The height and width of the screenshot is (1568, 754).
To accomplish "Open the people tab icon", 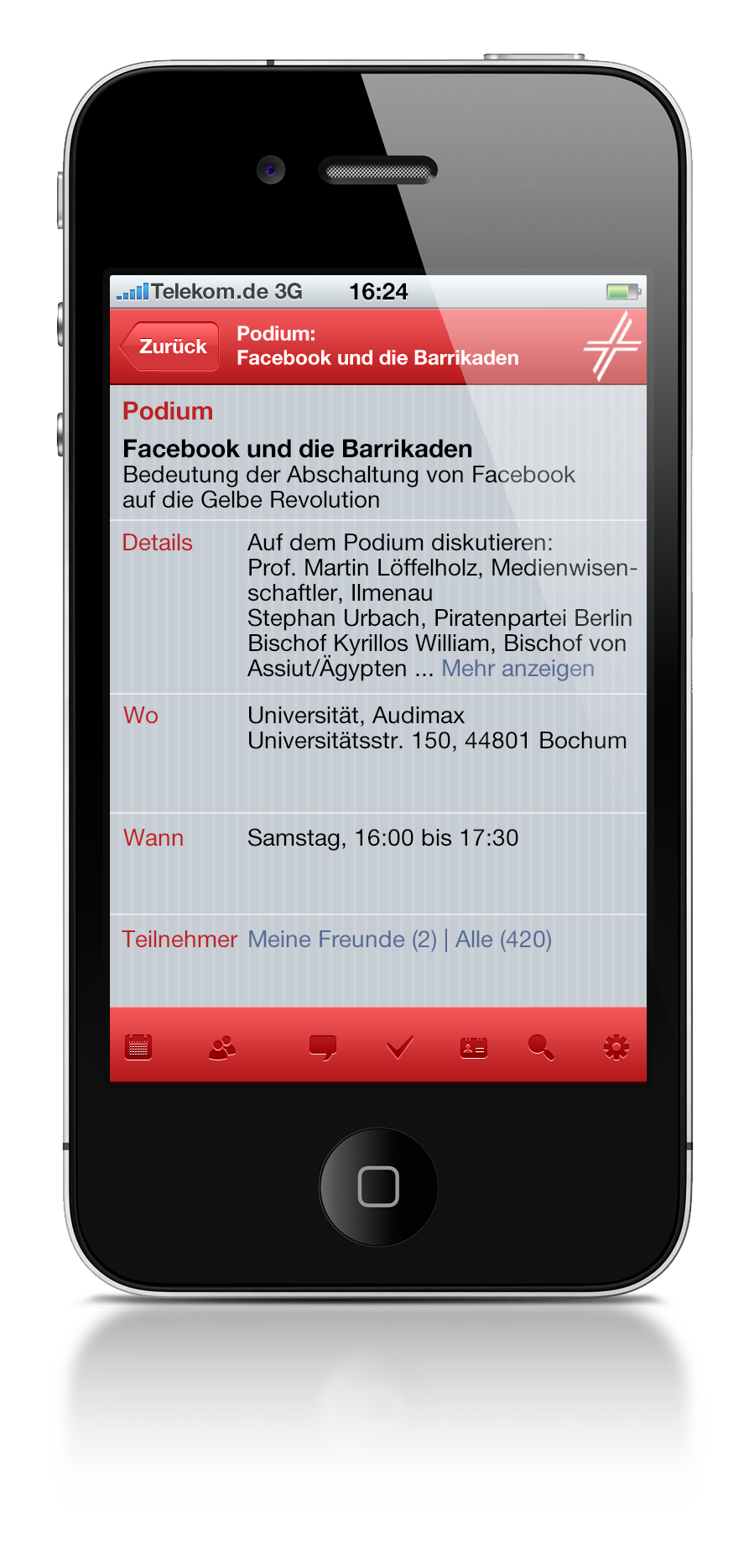I will [x=222, y=1047].
